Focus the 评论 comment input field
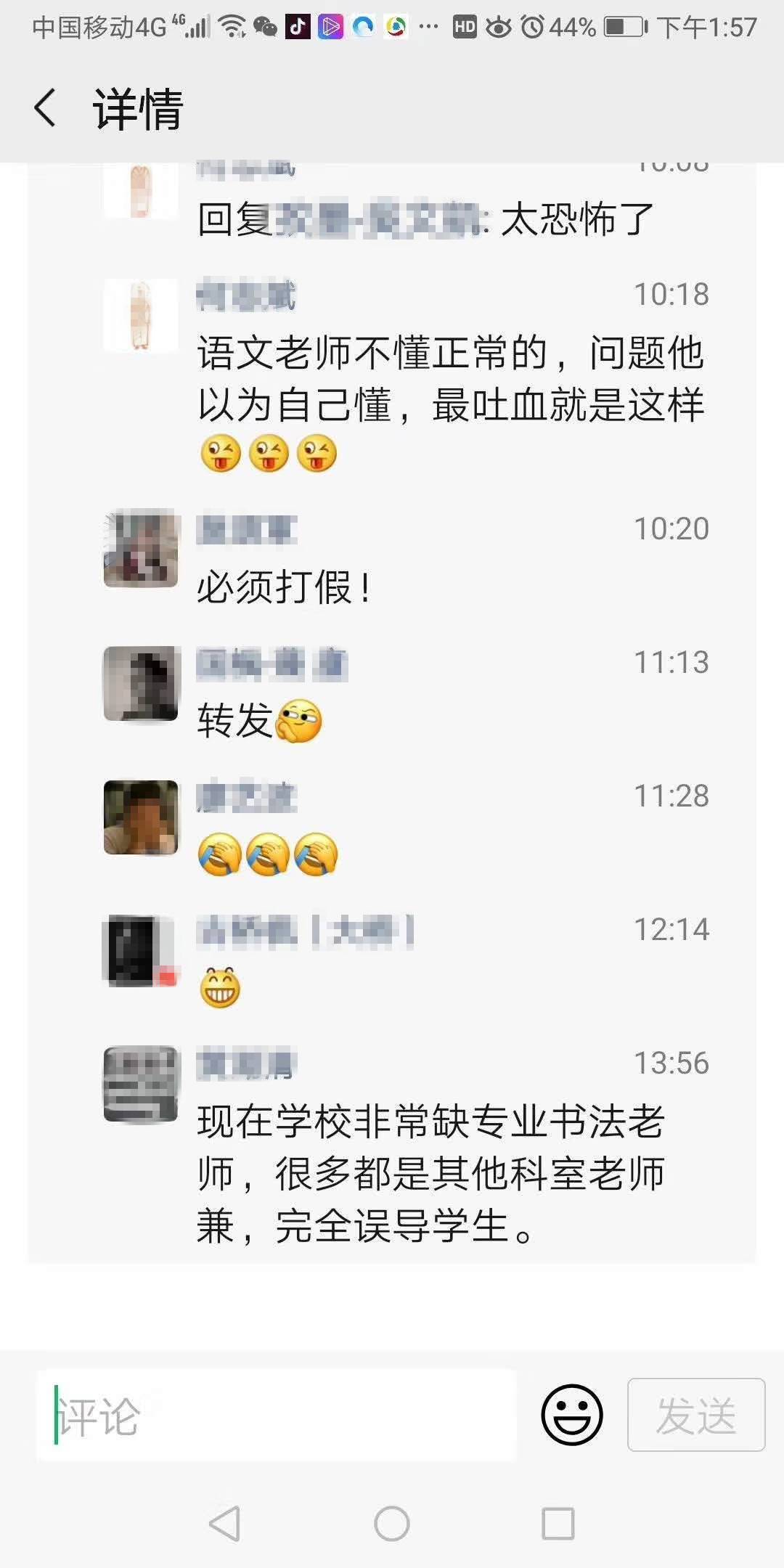The width and height of the screenshot is (784, 1568). (x=276, y=1416)
